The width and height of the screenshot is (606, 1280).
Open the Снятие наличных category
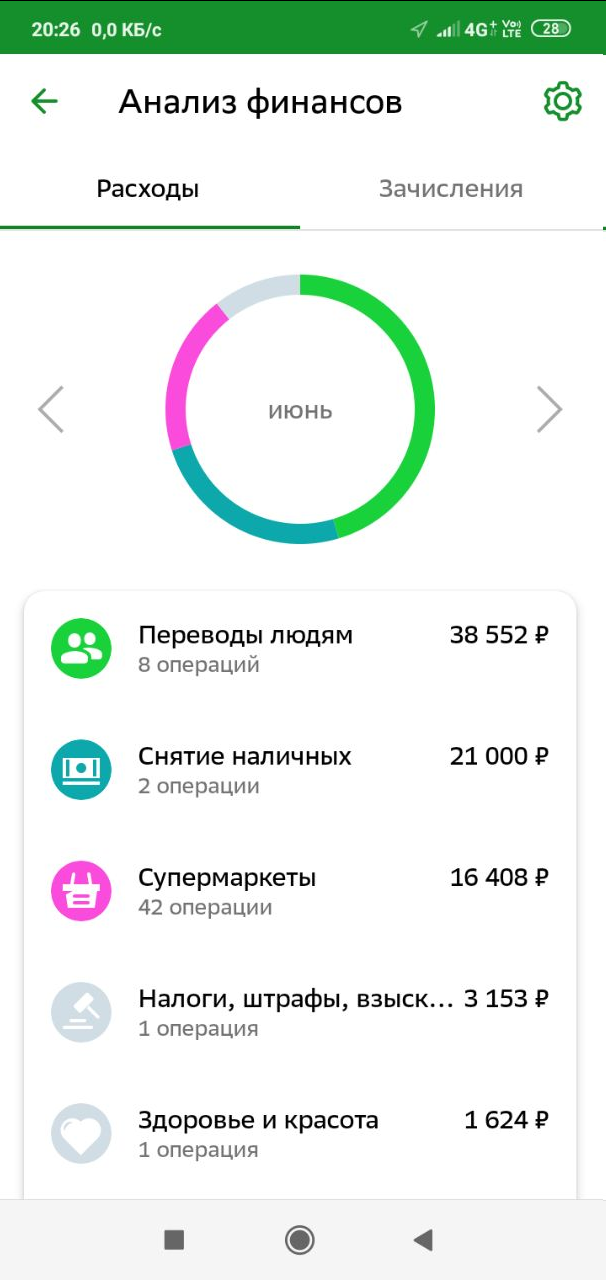point(300,768)
